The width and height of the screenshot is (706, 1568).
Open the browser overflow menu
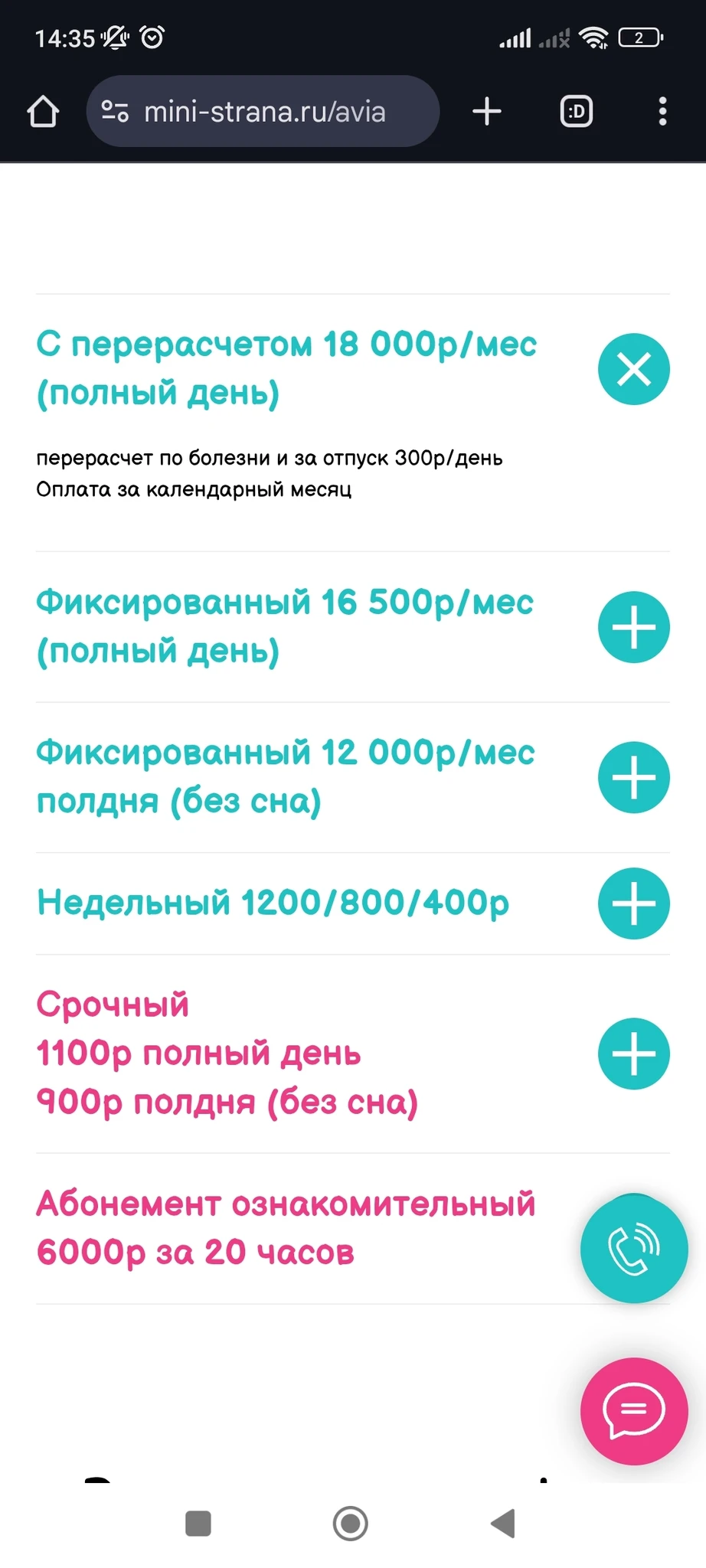[662, 112]
